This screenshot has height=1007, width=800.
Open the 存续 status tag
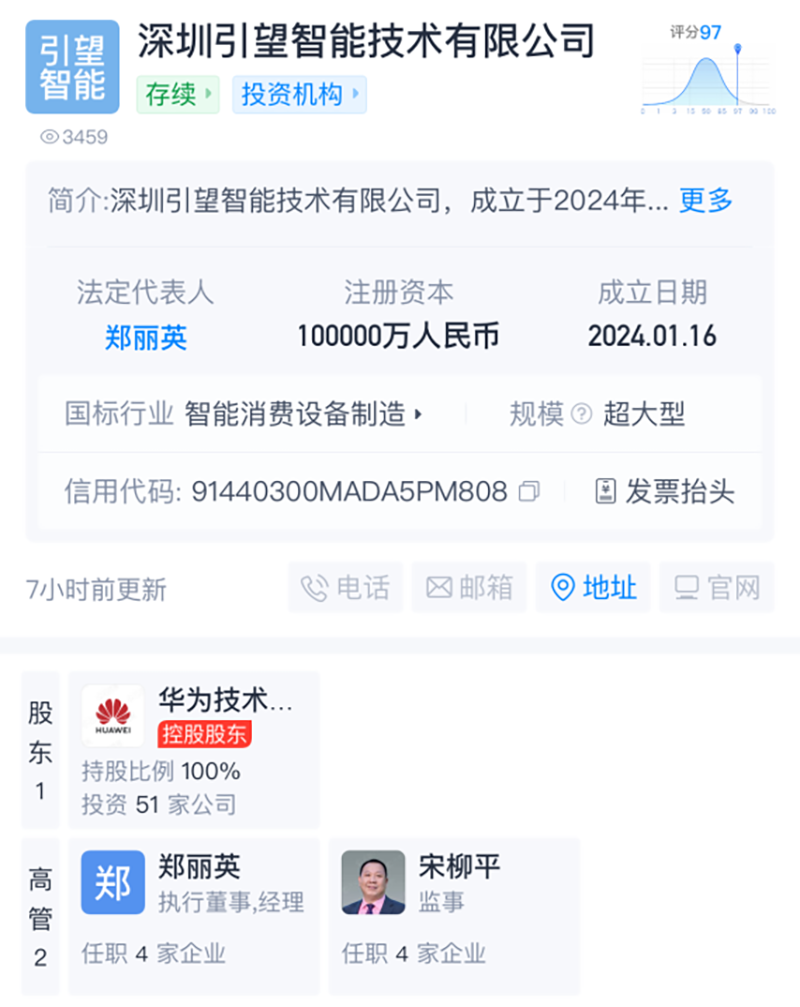177,95
